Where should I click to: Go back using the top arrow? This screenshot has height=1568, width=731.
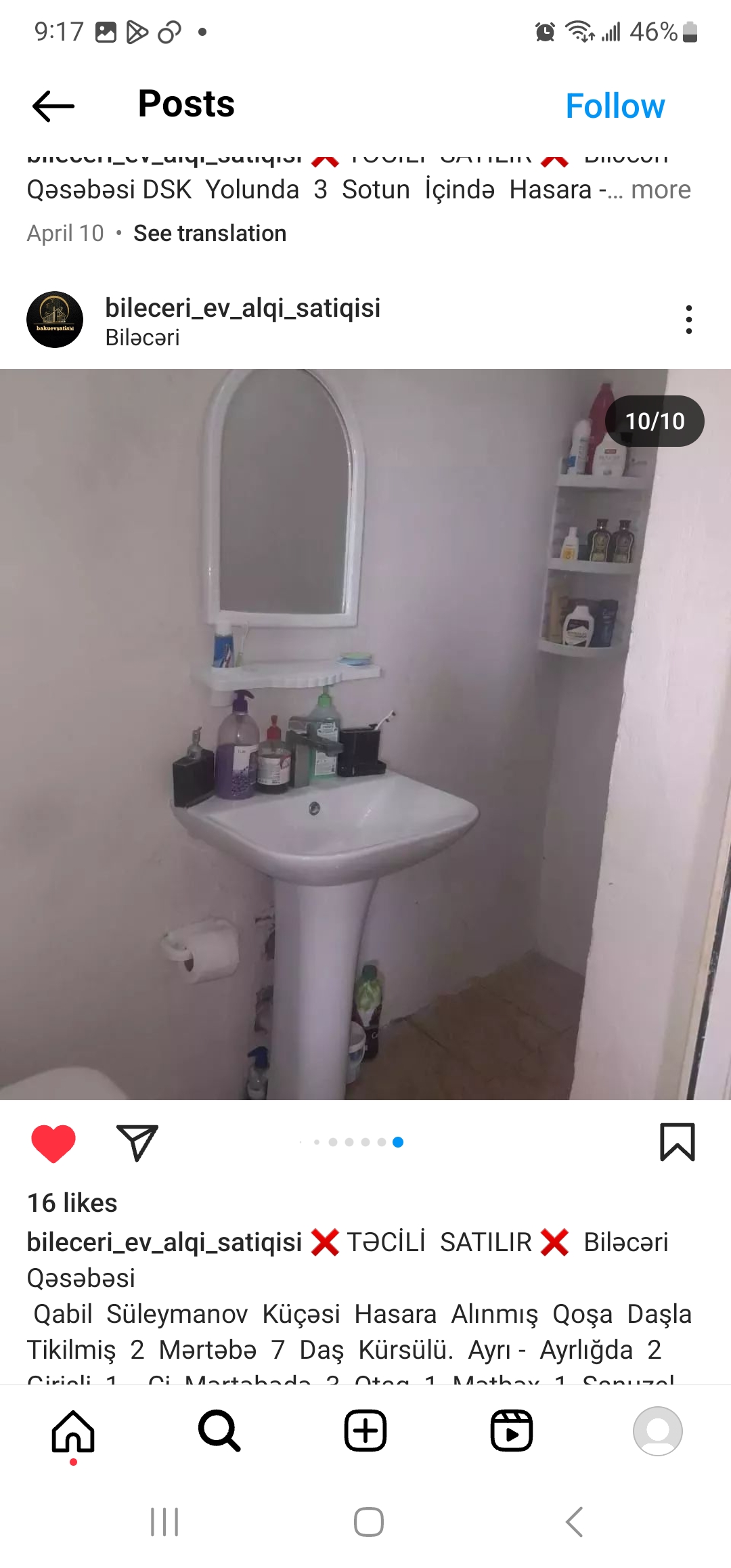click(53, 106)
